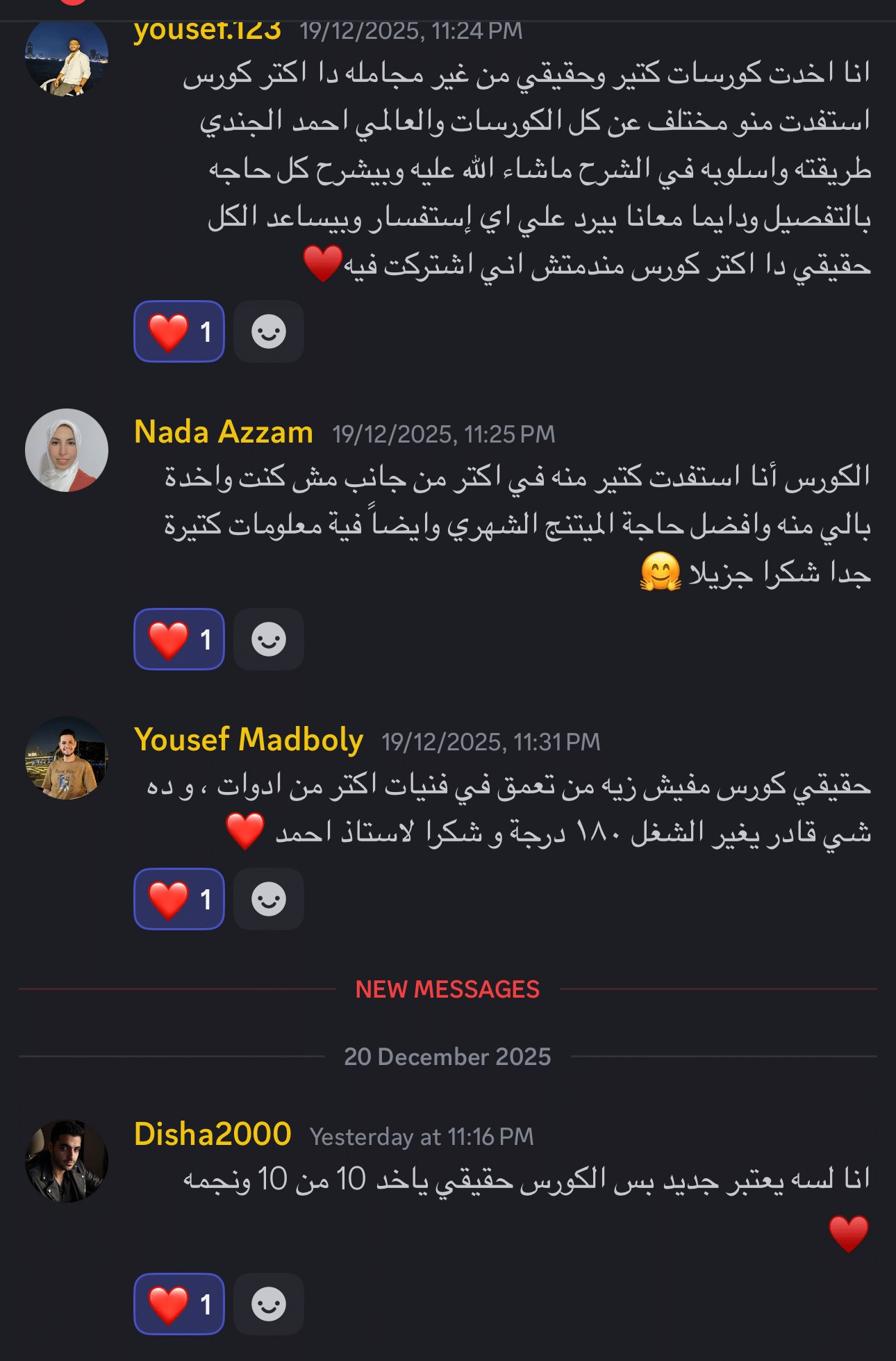The height and width of the screenshot is (1361, 896).
Task: Open Nada Azzam's profile avatar
Action: [x=67, y=450]
